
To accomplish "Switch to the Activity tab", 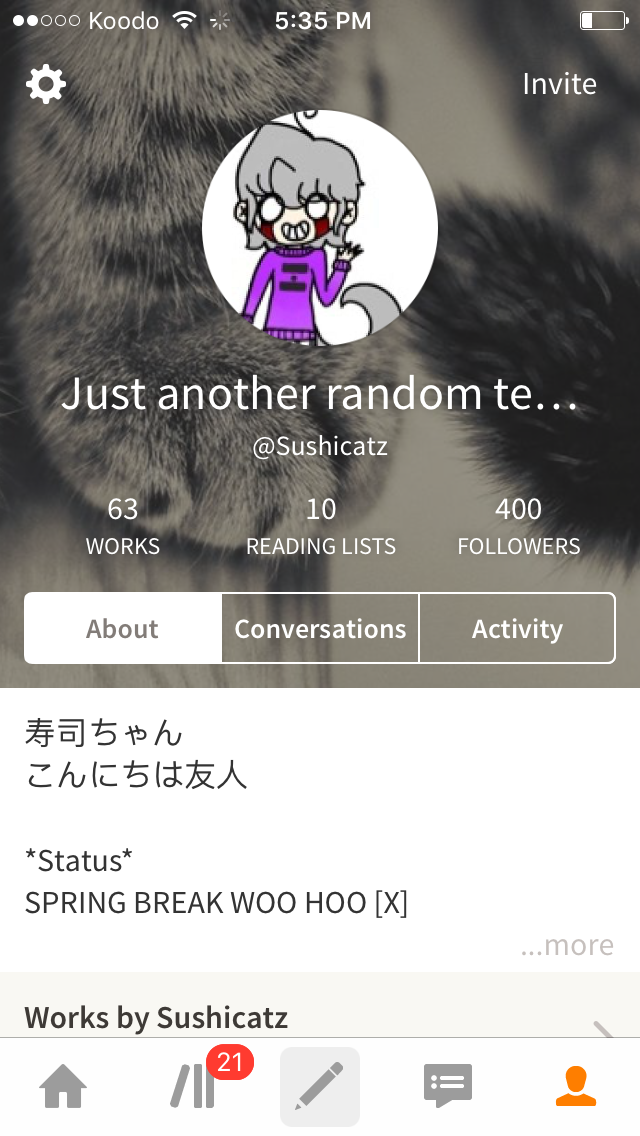I will [518, 628].
